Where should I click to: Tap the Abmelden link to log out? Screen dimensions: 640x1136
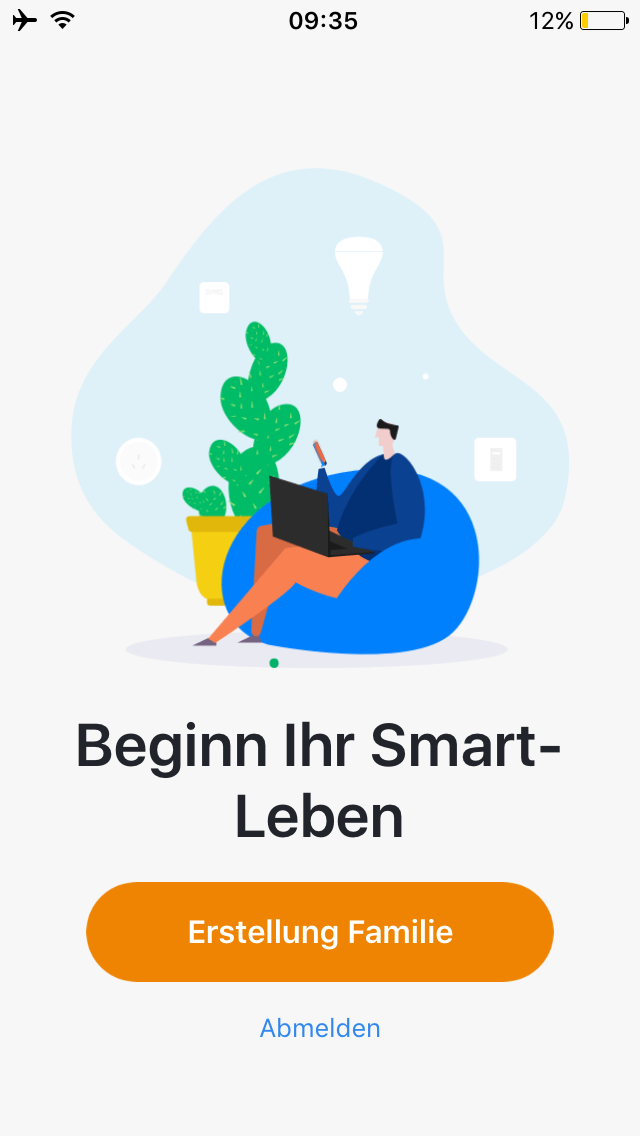click(320, 1028)
